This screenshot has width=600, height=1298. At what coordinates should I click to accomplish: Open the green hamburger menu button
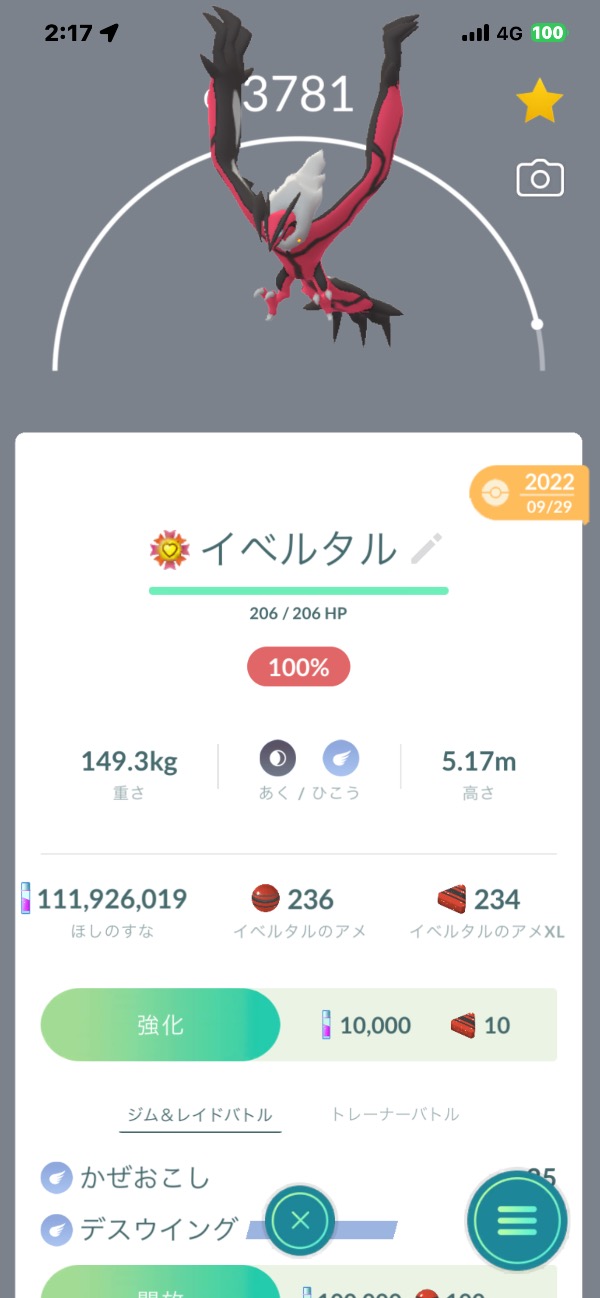516,1220
